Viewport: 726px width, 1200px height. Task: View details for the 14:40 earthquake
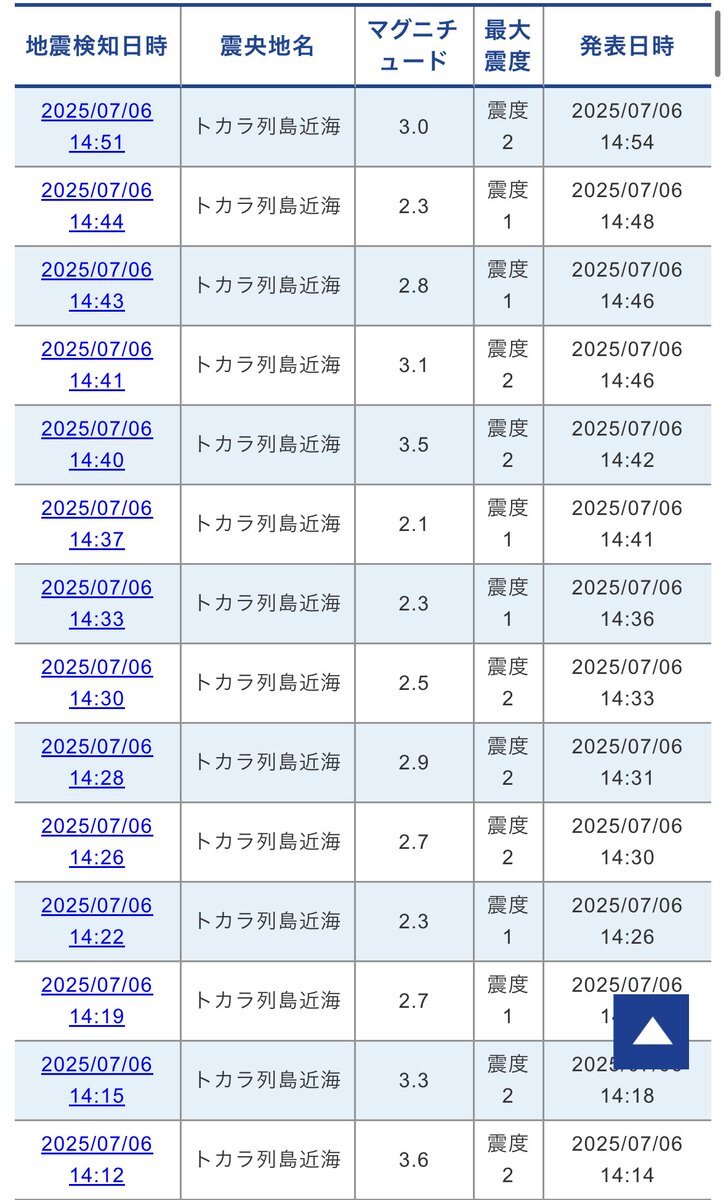97,444
